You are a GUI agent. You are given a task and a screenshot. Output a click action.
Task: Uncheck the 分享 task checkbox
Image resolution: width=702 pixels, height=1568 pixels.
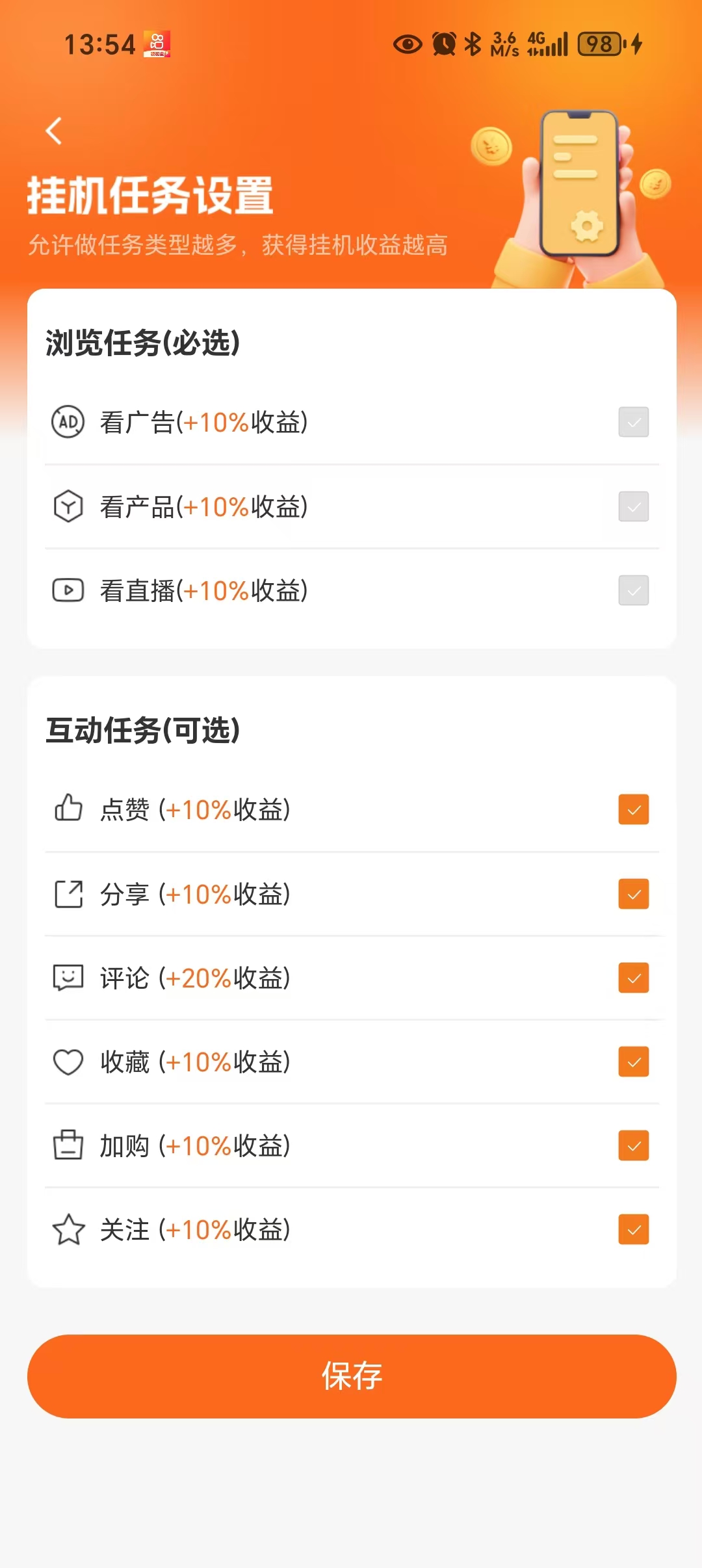(634, 894)
